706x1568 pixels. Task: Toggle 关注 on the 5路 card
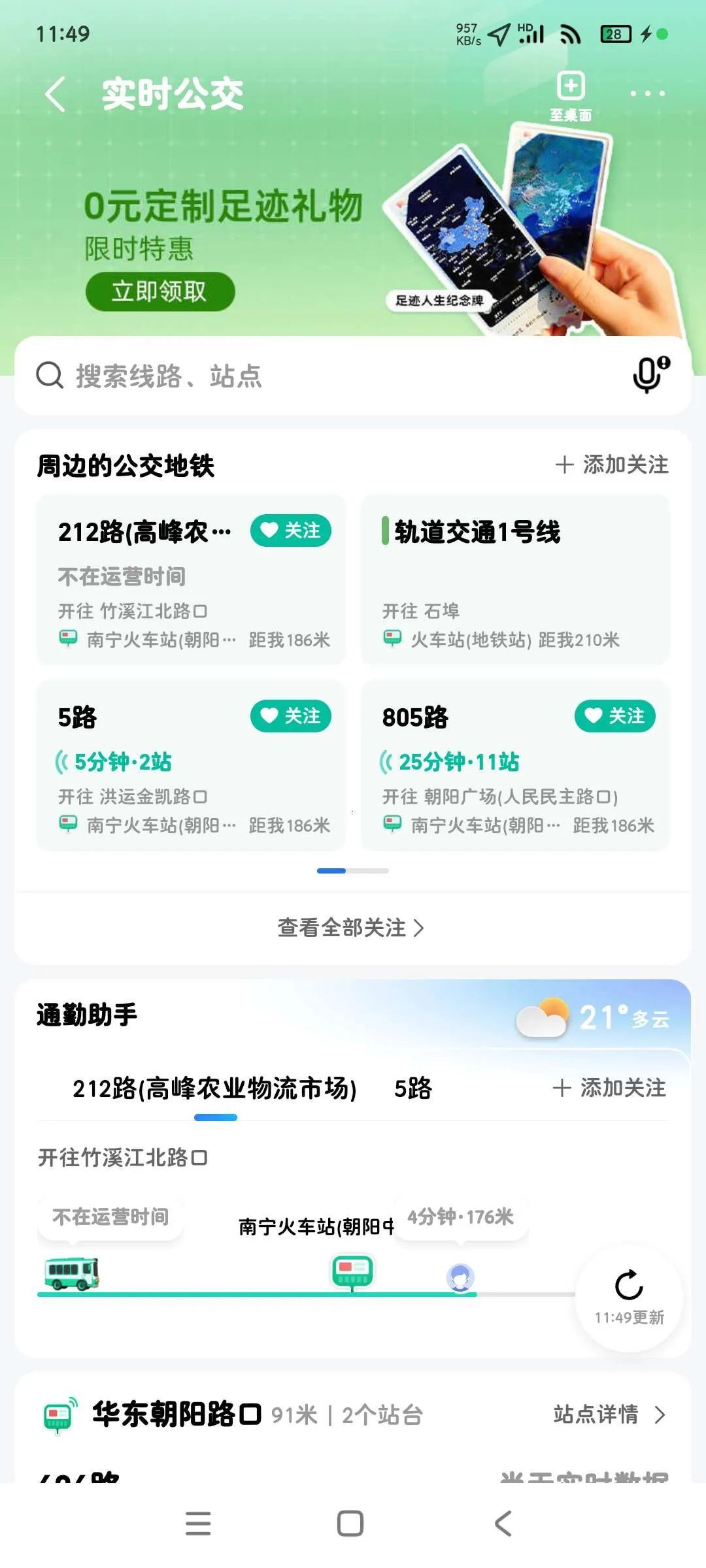pos(291,716)
